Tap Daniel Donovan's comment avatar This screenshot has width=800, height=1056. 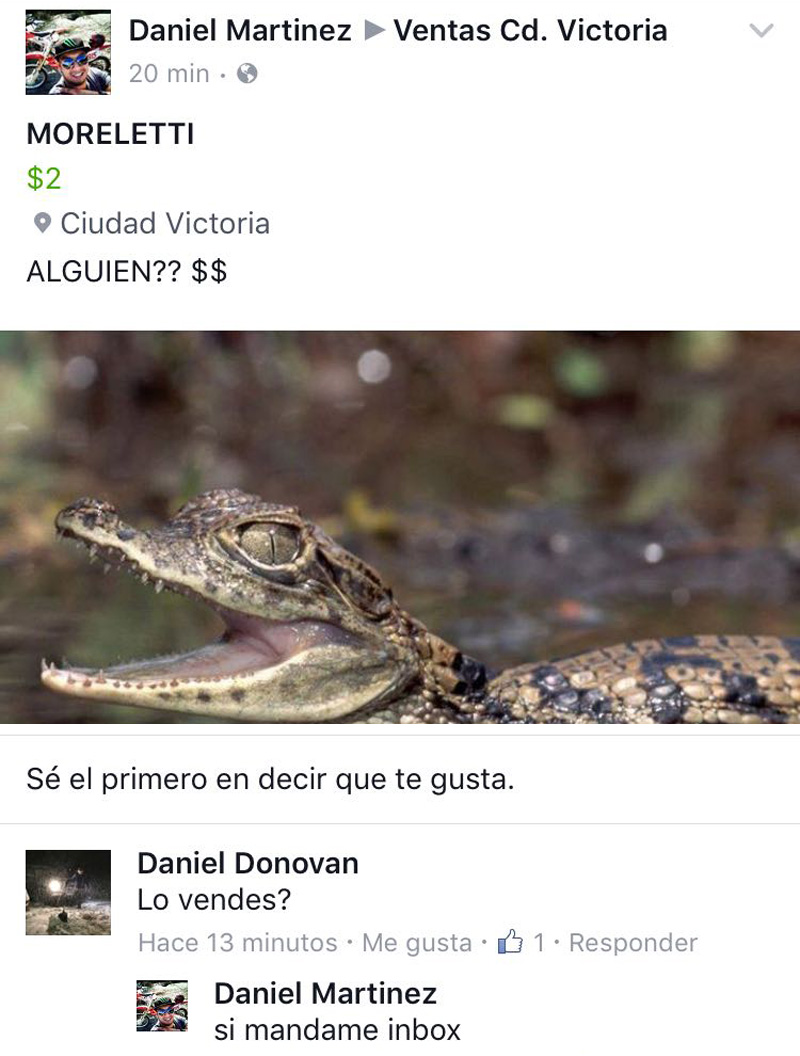coord(68,892)
